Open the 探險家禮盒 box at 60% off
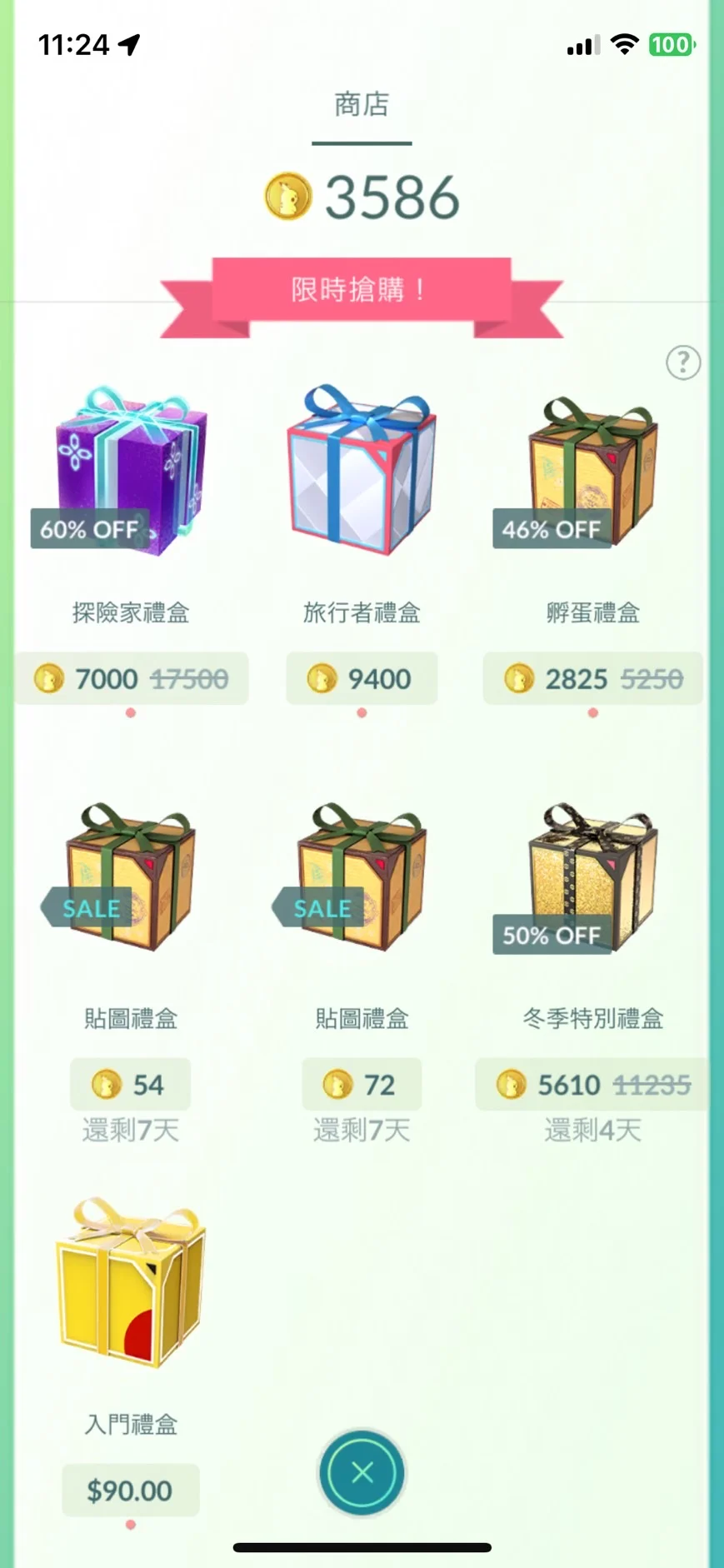This screenshot has height=1568, width=724. [x=131, y=472]
